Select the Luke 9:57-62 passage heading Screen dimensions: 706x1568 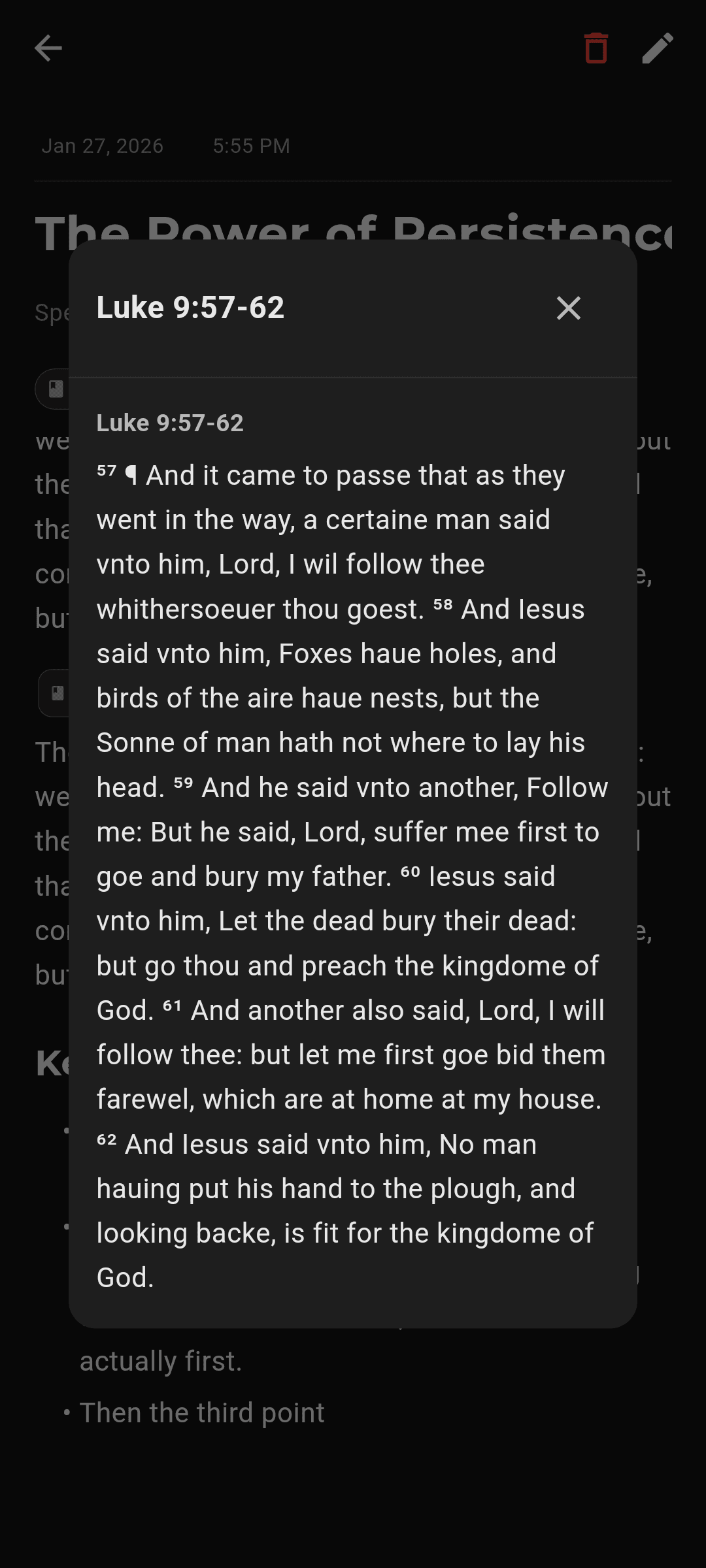[x=170, y=423]
